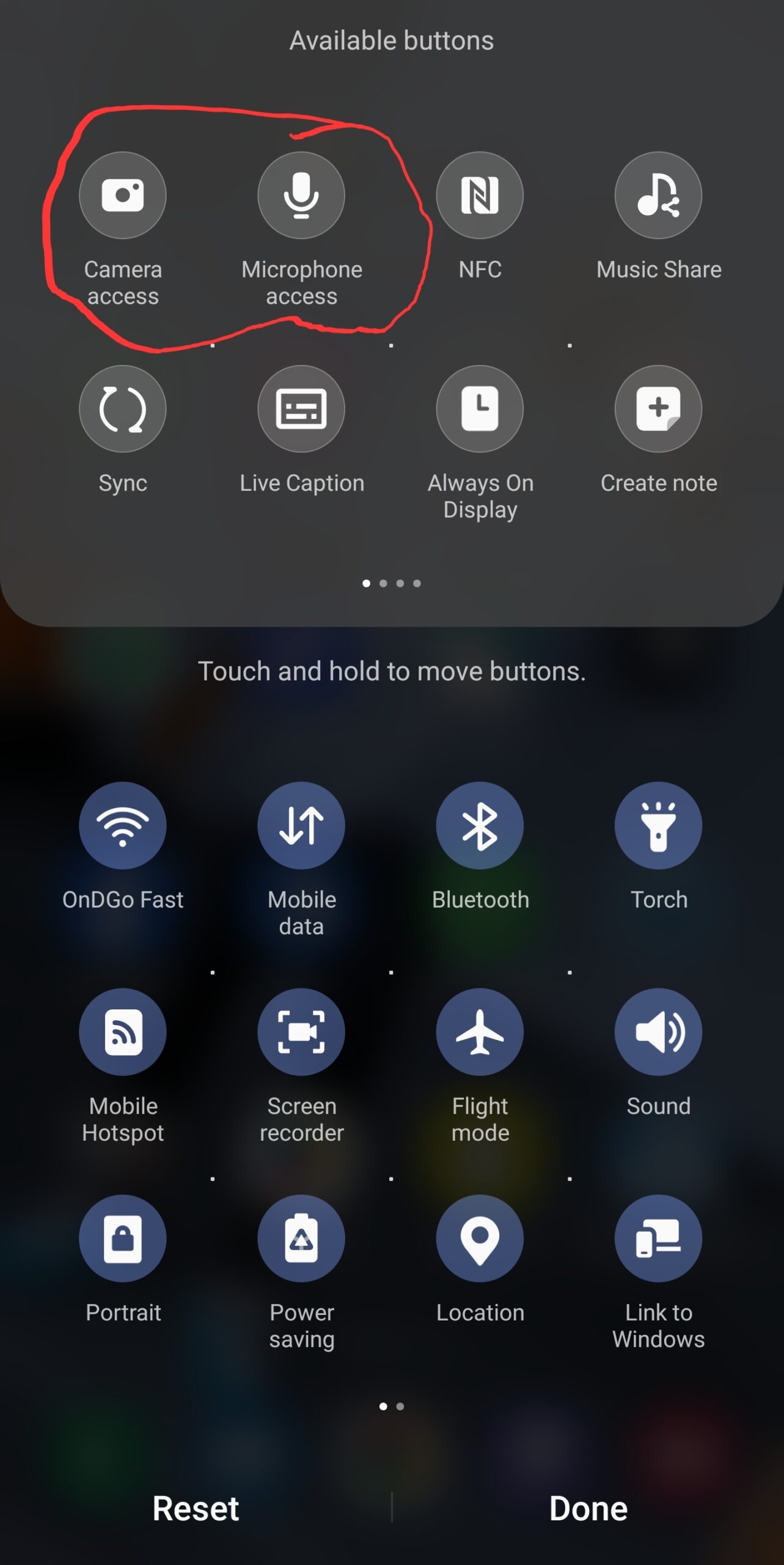Select the Screen recorder button

tap(301, 1032)
